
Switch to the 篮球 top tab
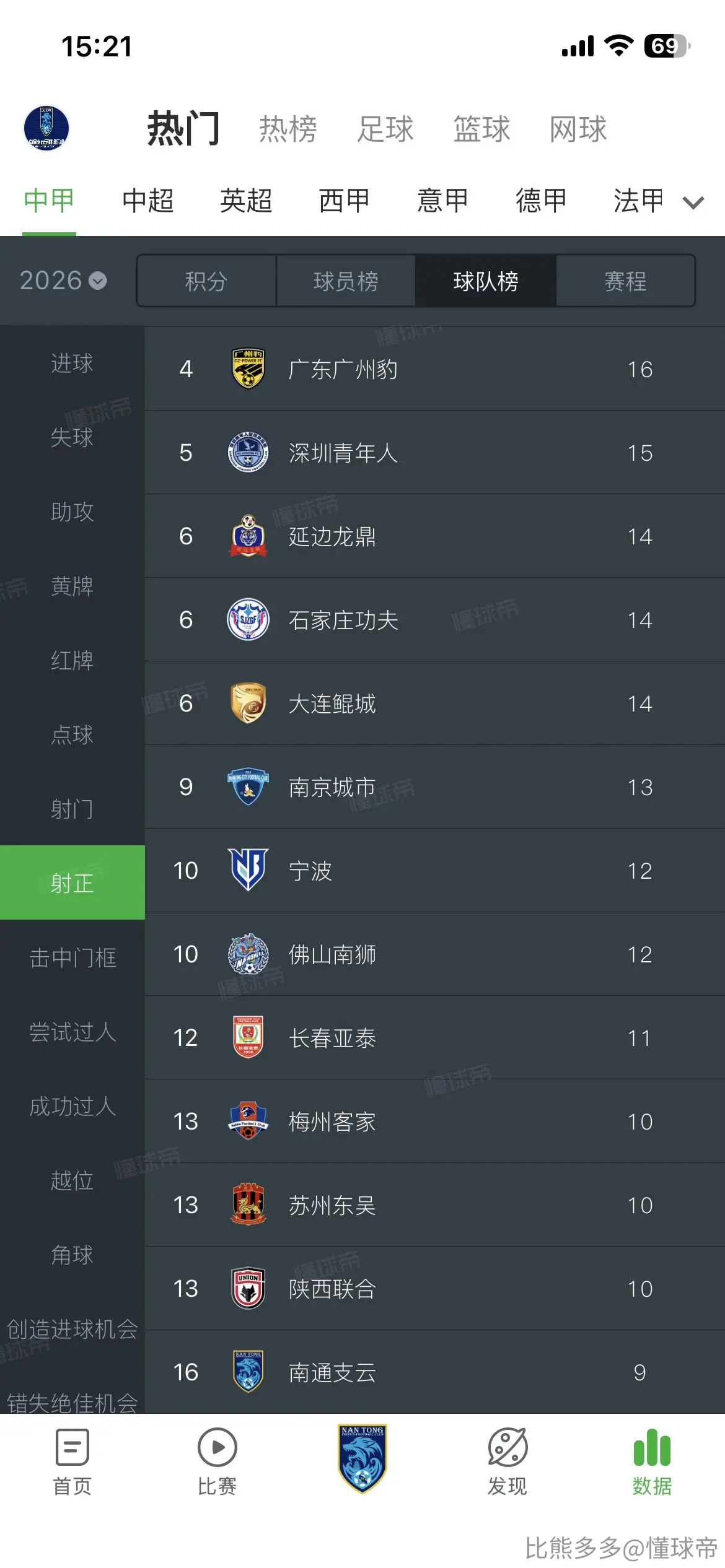click(x=481, y=129)
